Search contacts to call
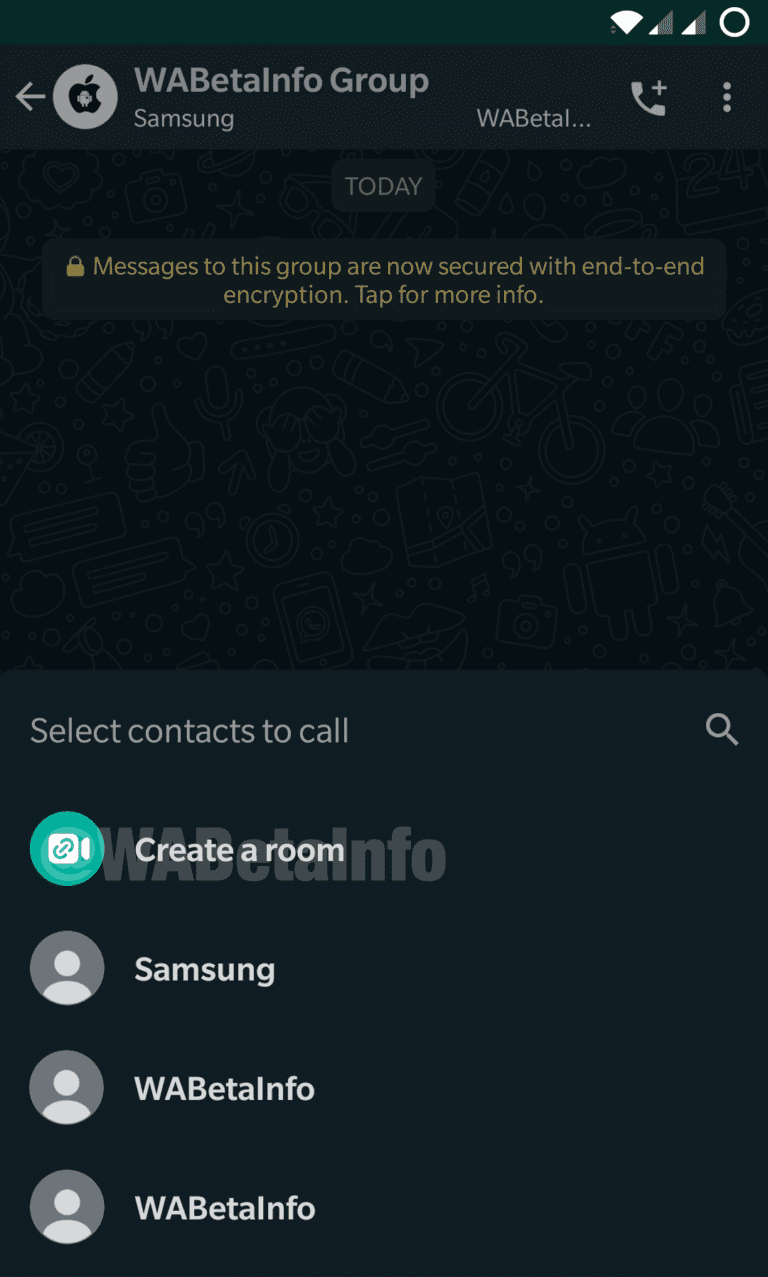 coord(722,730)
